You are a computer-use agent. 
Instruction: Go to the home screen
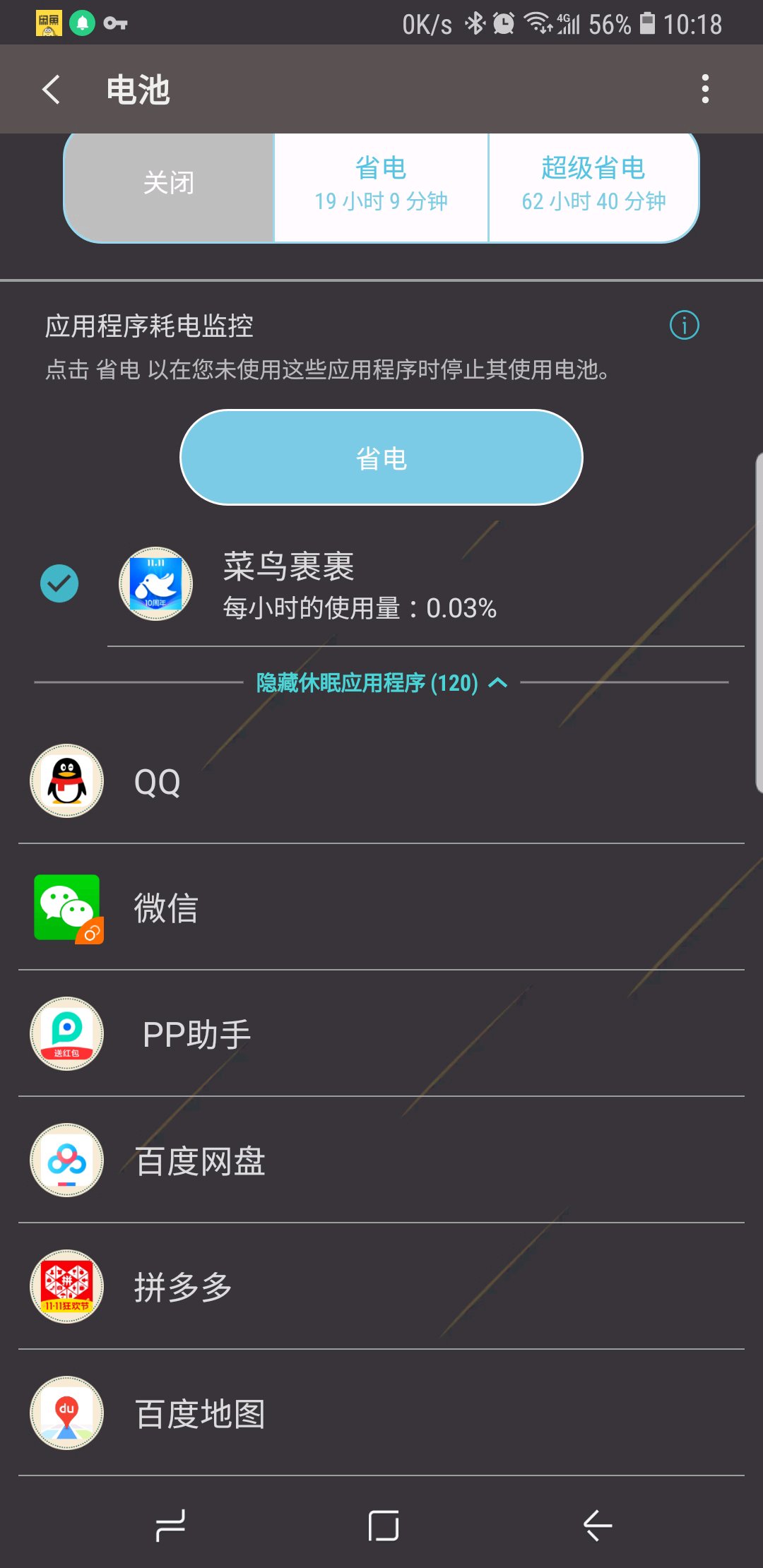[384, 1526]
